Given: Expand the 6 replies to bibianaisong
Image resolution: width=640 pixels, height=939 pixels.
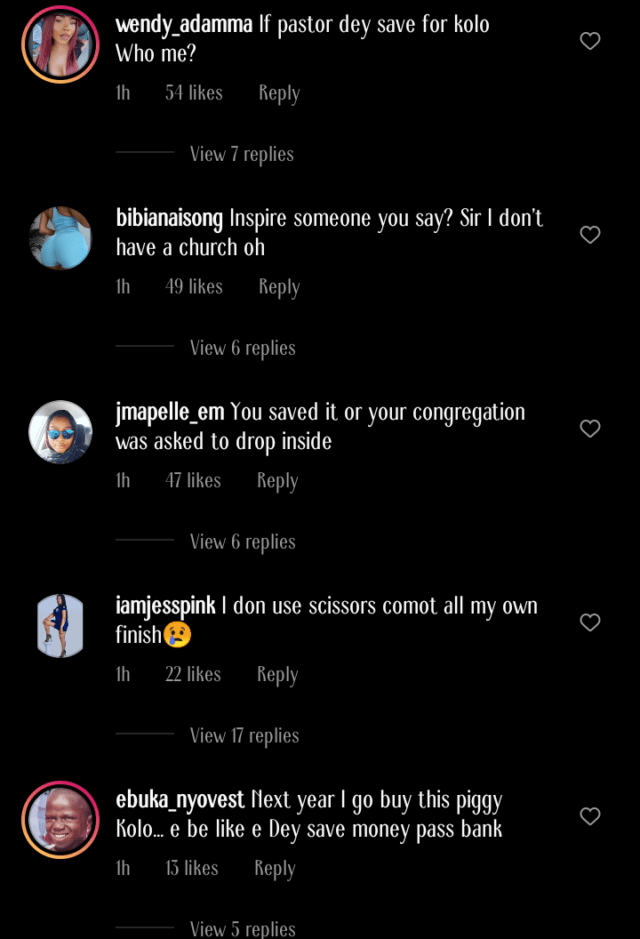Looking at the screenshot, I should (243, 348).
